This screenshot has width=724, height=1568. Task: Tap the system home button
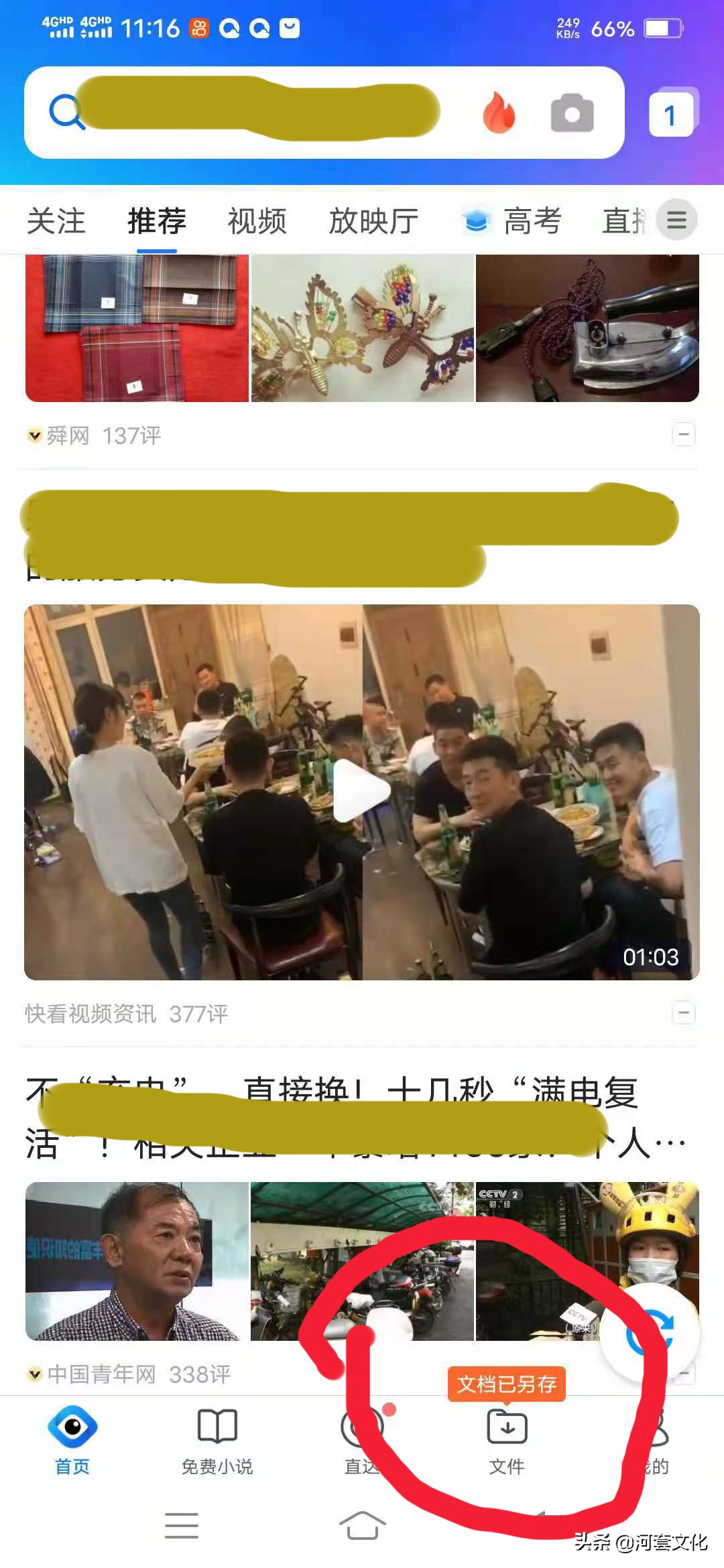point(362,1526)
